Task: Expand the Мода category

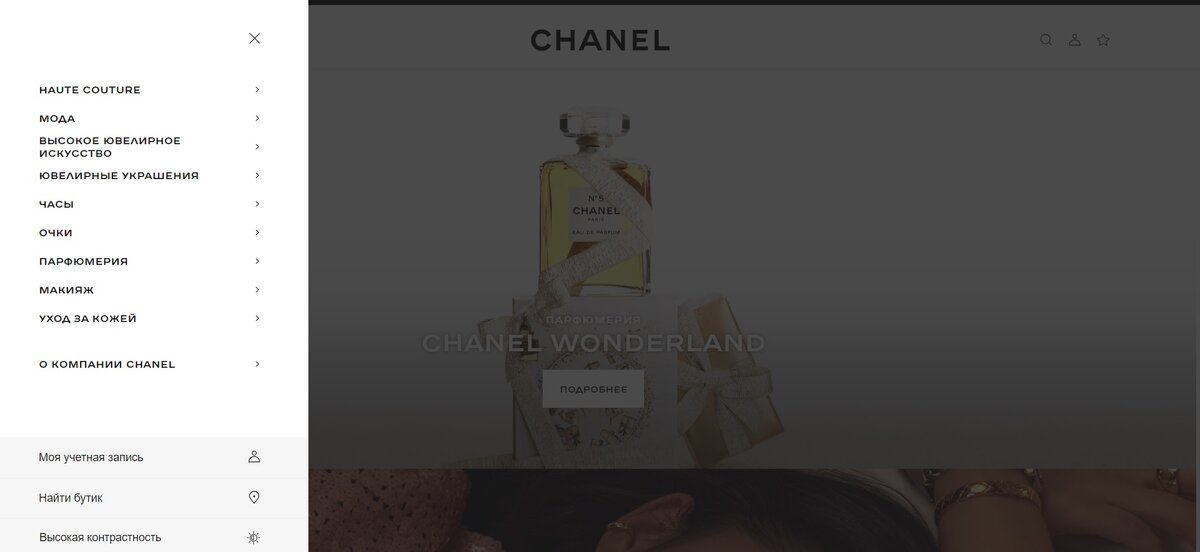Action: tap(57, 119)
